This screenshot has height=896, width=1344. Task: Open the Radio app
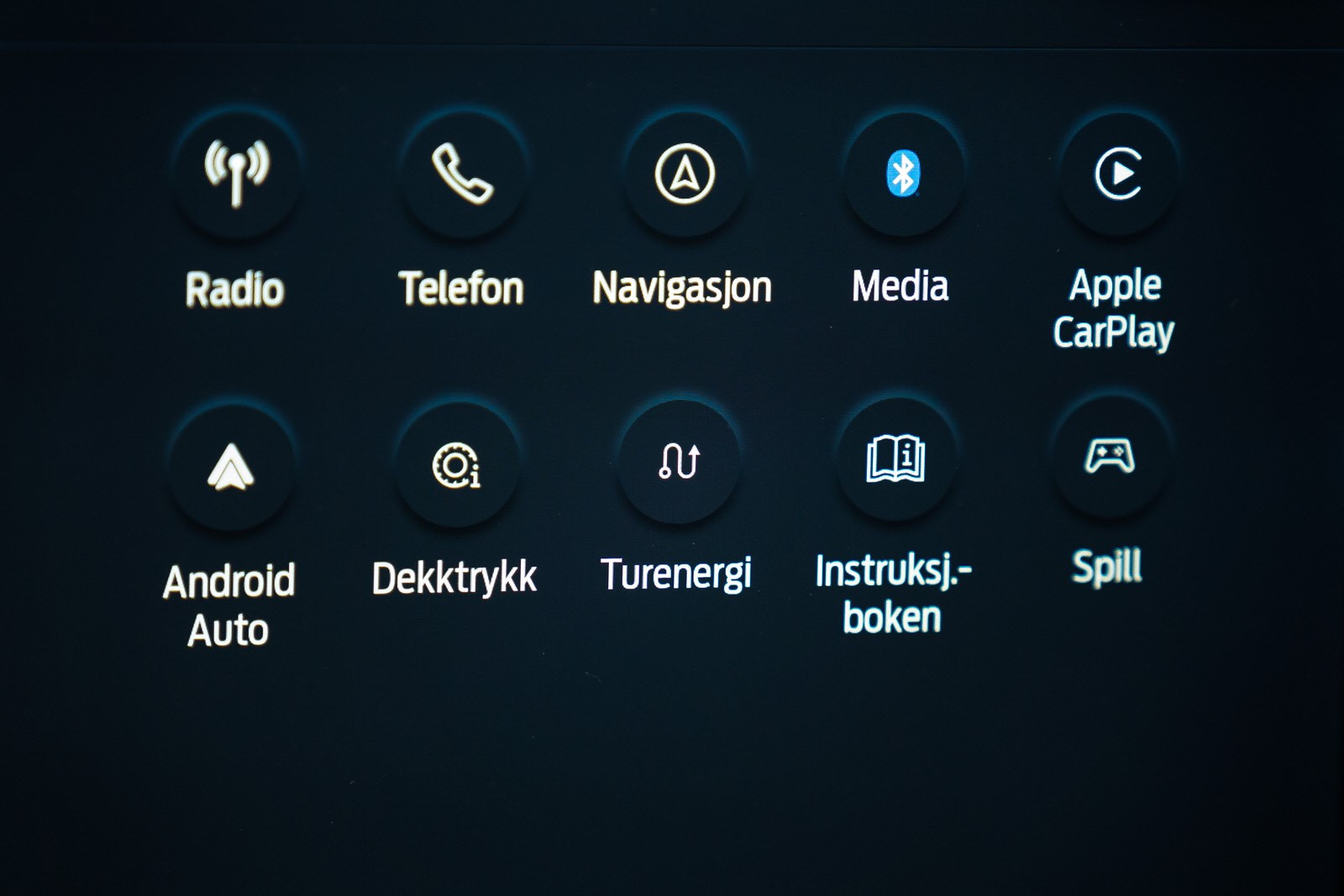236,174
